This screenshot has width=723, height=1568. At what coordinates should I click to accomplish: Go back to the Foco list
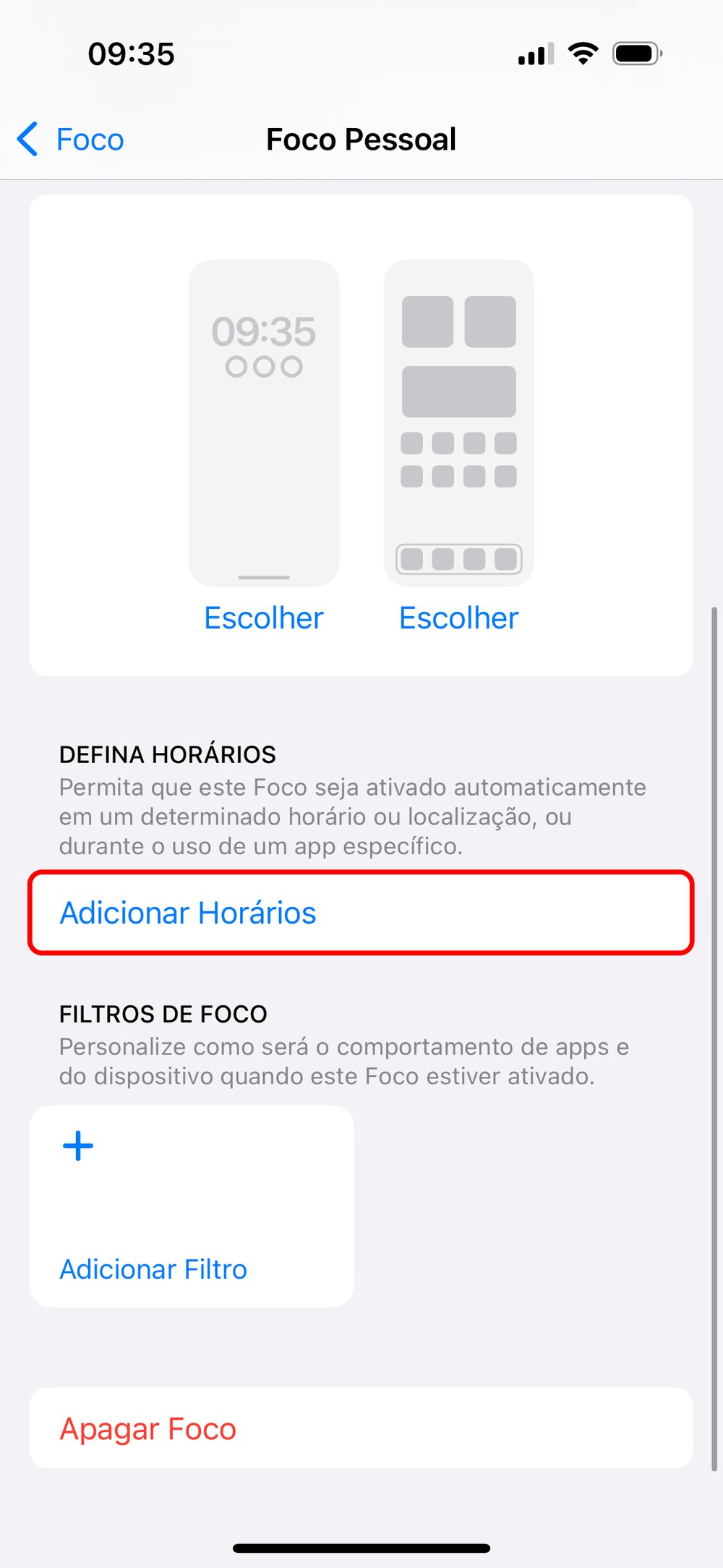point(71,140)
